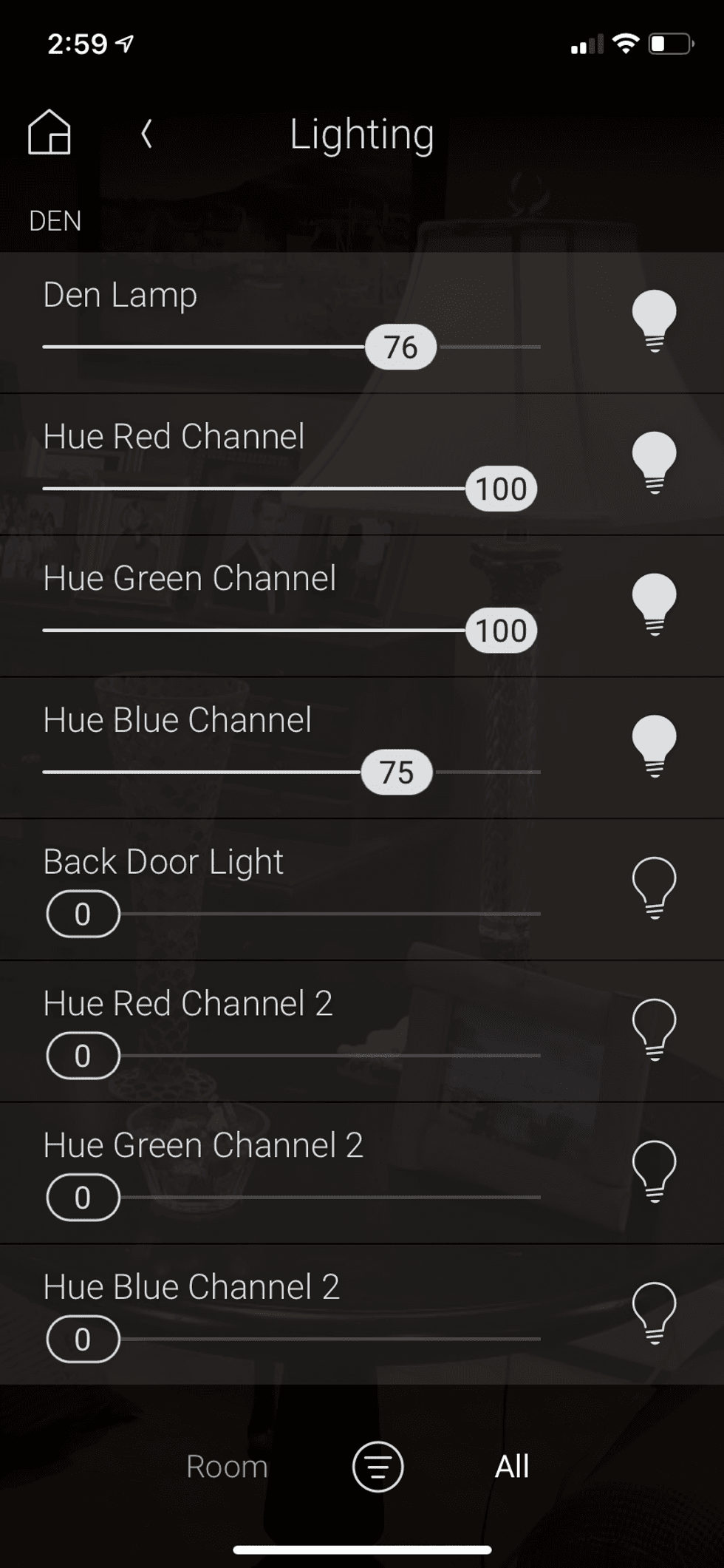The width and height of the screenshot is (724, 1568).
Task: Click the Hue Red Channel slider at 100
Action: click(499, 488)
